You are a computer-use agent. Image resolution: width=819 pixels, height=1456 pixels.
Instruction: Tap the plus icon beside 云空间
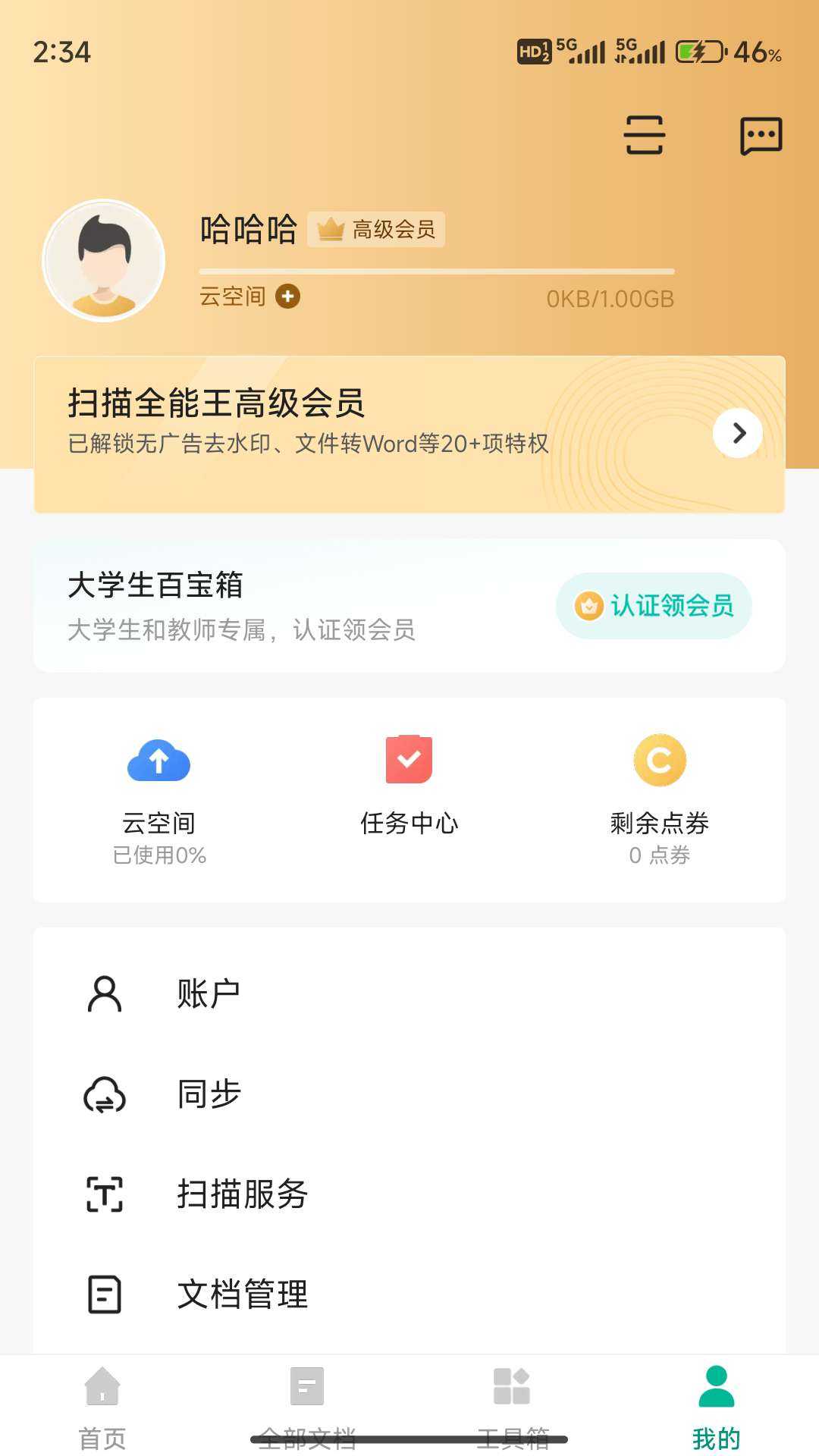point(287,296)
